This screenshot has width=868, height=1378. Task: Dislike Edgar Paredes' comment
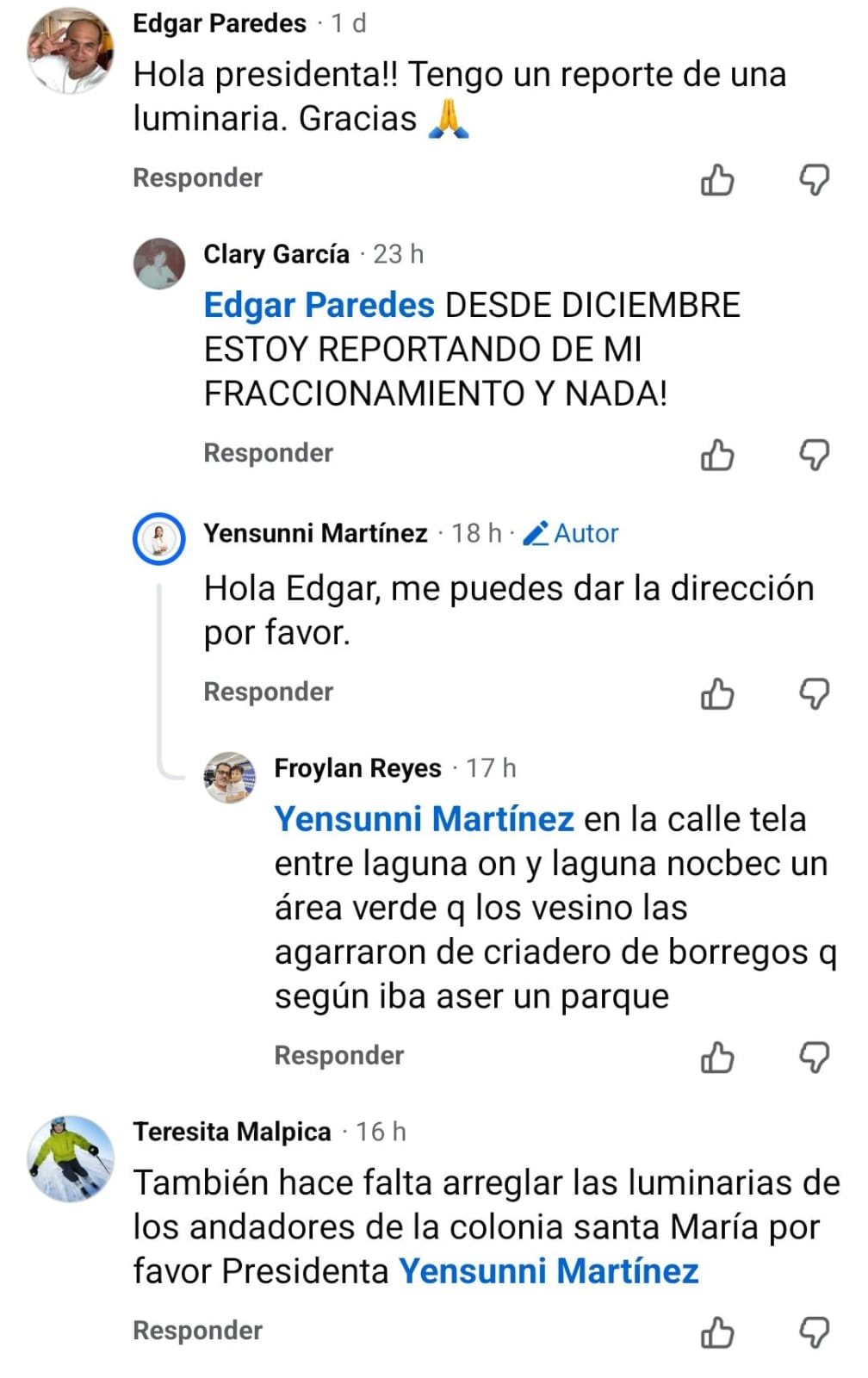point(814,180)
